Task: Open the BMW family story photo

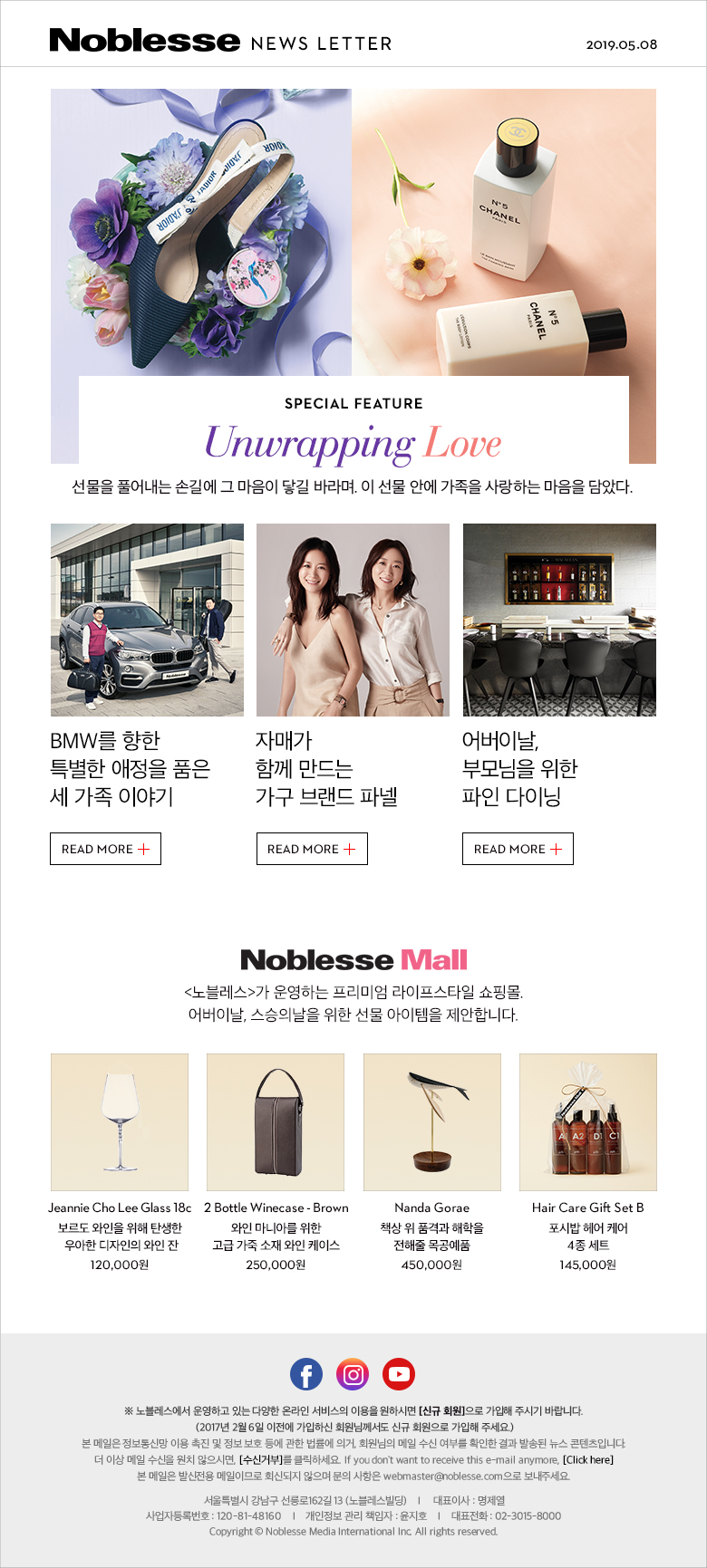Action: [x=147, y=620]
